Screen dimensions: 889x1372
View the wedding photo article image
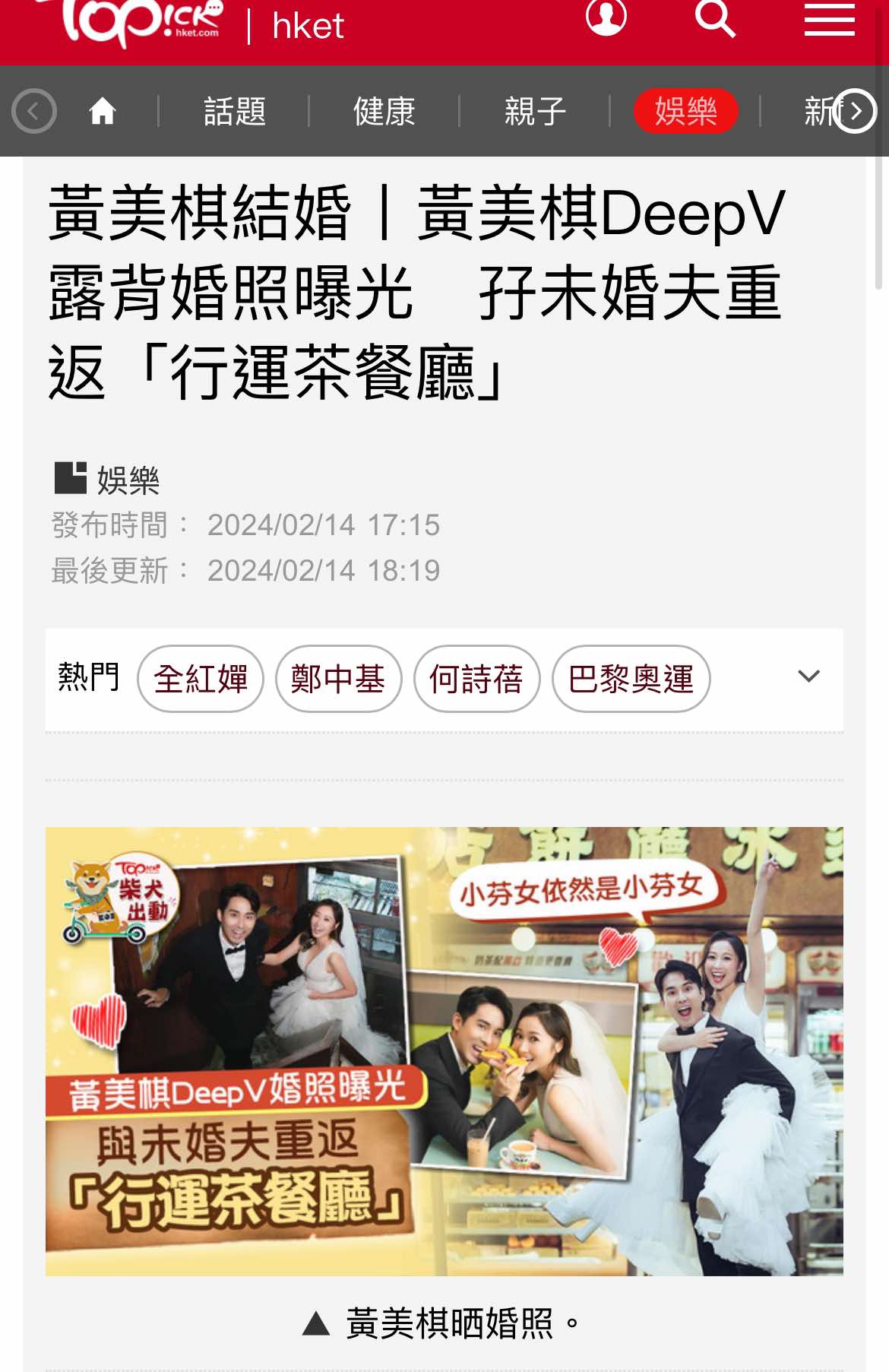(444, 1050)
